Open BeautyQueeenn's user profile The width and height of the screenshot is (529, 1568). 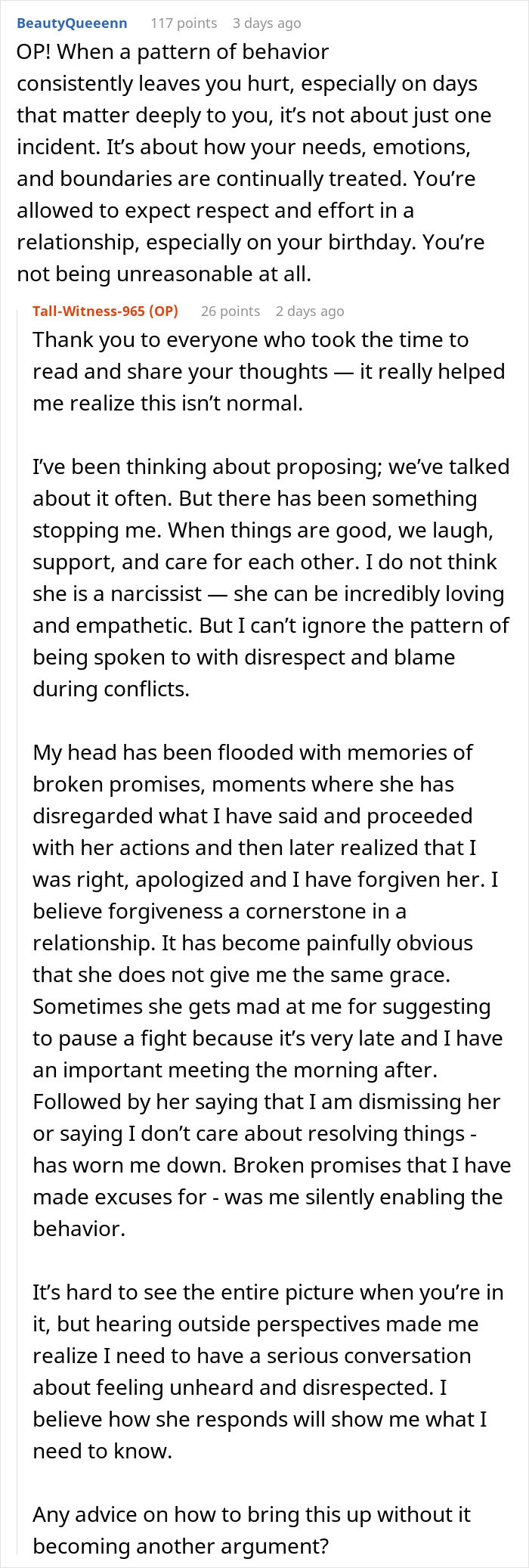coord(72,23)
